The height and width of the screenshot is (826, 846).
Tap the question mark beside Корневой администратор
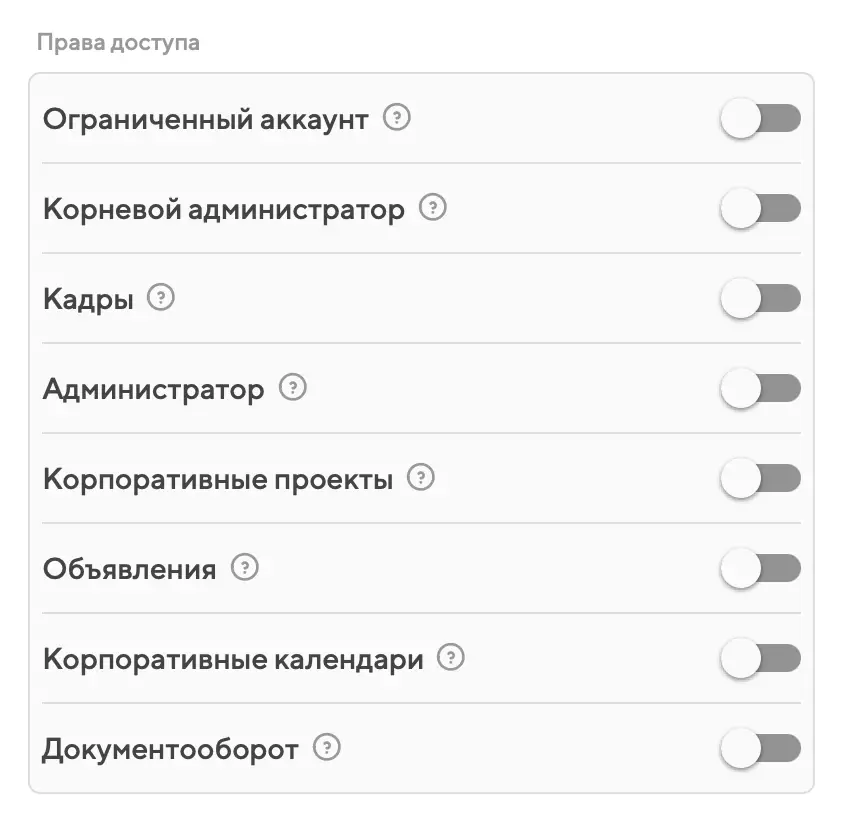pyautogui.click(x=433, y=209)
